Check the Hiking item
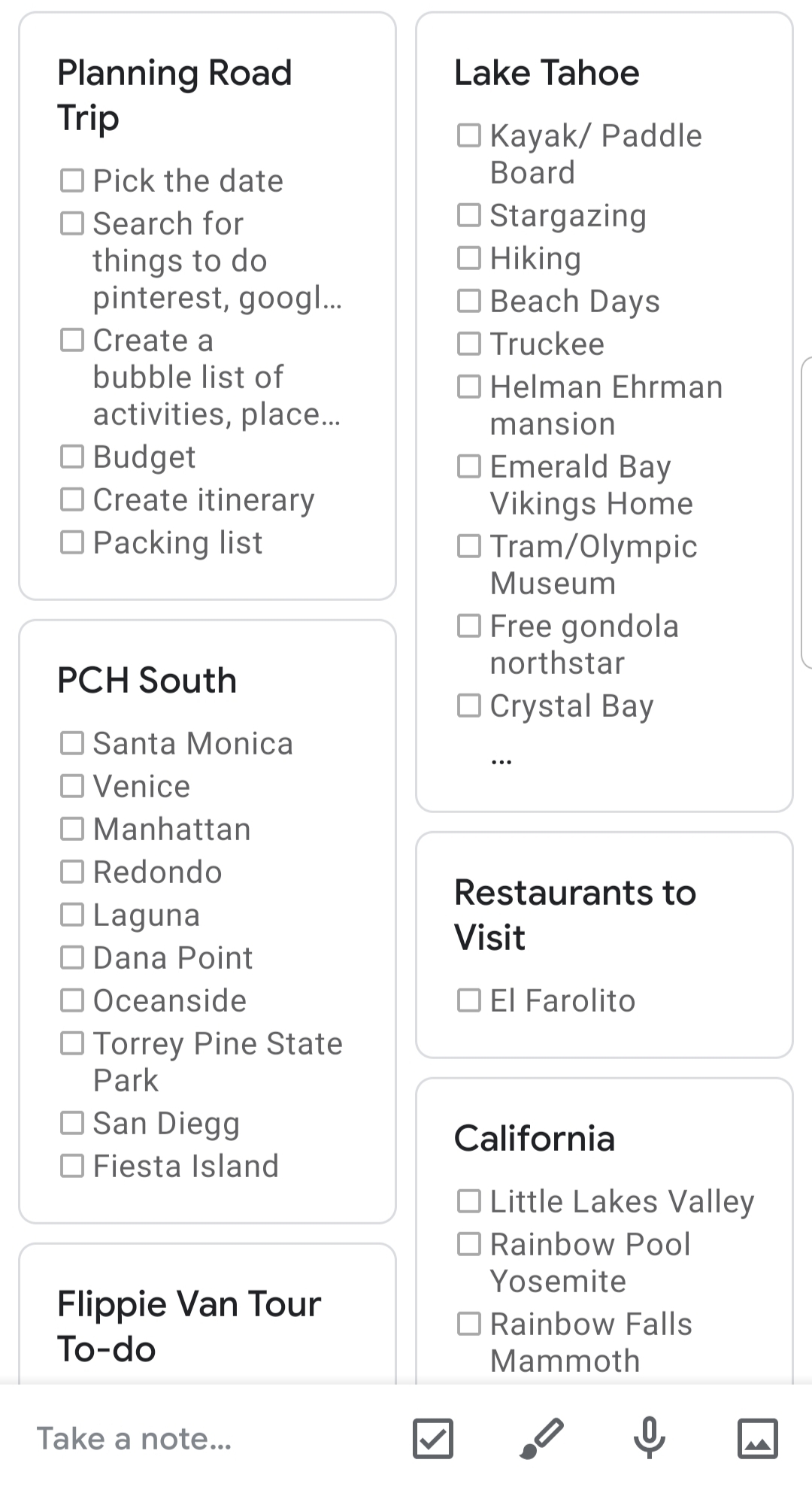This screenshot has width=812, height=1487. coord(468,258)
